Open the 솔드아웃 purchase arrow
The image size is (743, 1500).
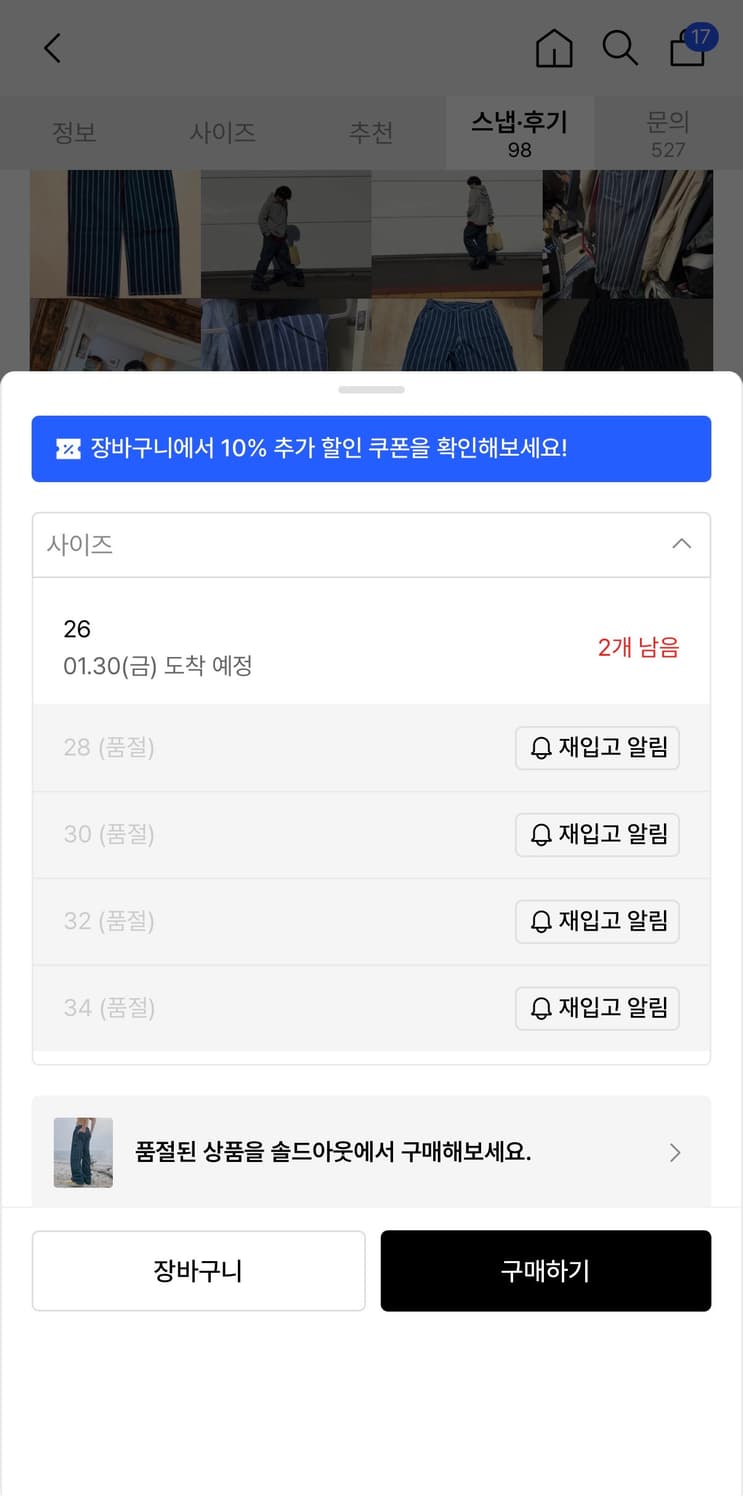[x=675, y=1152]
